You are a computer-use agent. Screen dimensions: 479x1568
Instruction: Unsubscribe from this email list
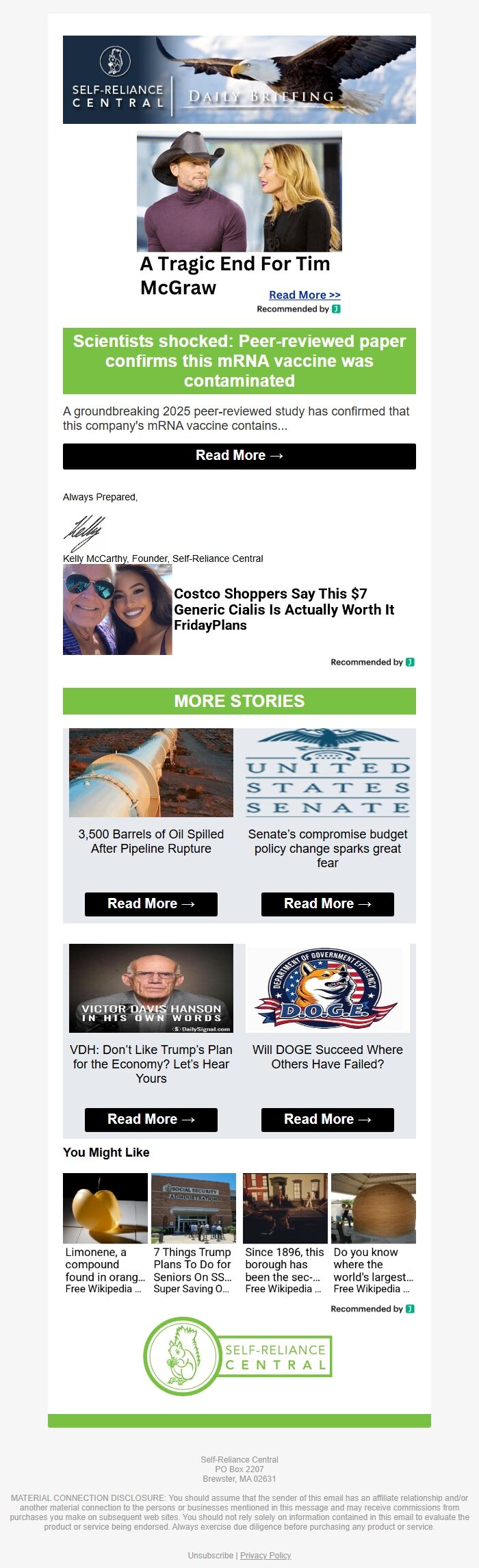[210, 1556]
